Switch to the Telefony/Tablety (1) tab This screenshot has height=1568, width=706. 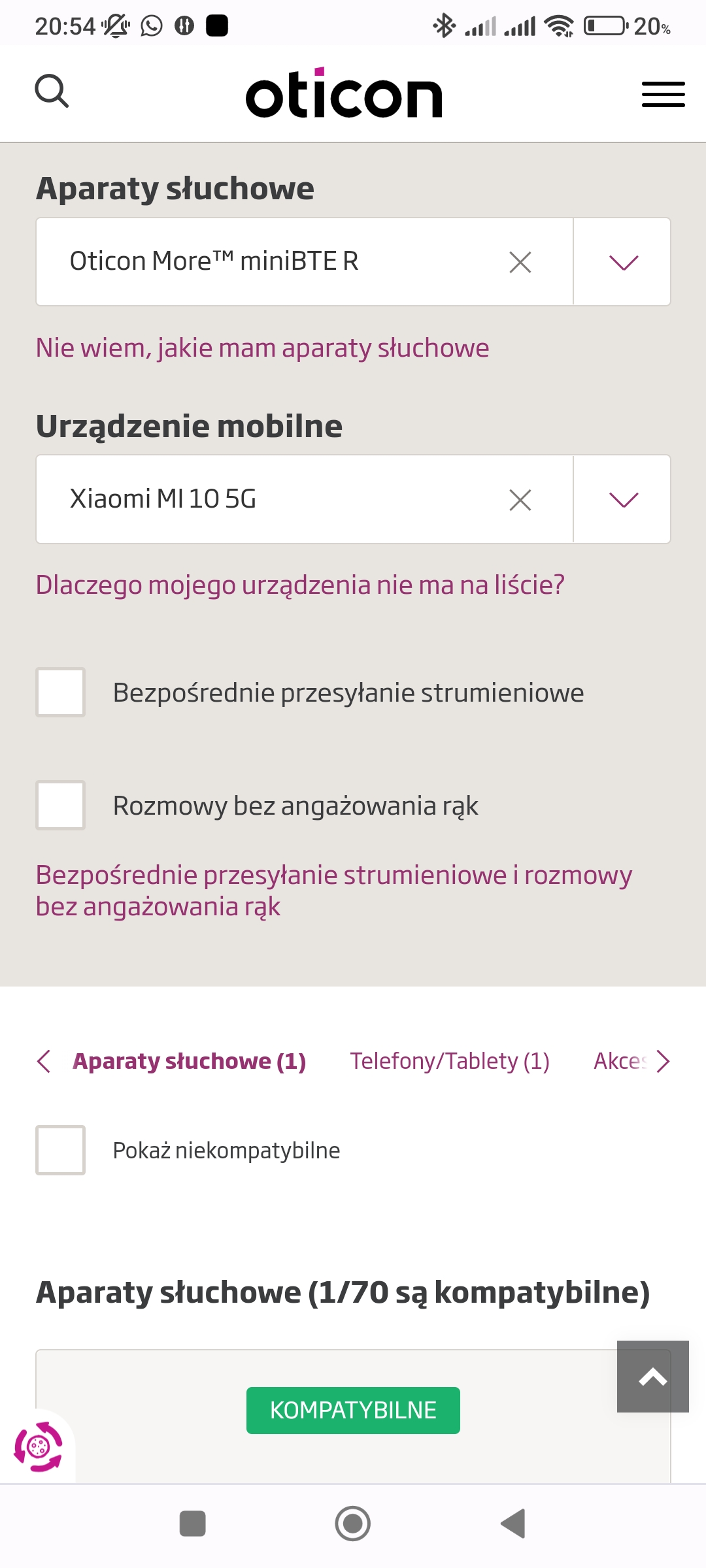tap(450, 1061)
